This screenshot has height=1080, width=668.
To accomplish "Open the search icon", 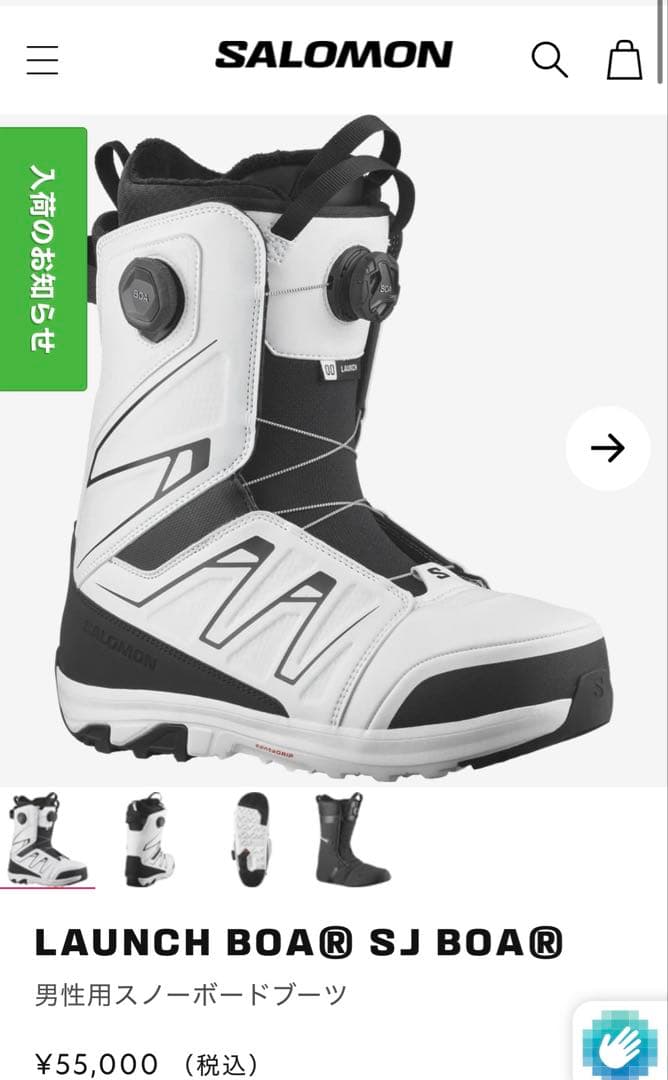I will pos(549,60).
